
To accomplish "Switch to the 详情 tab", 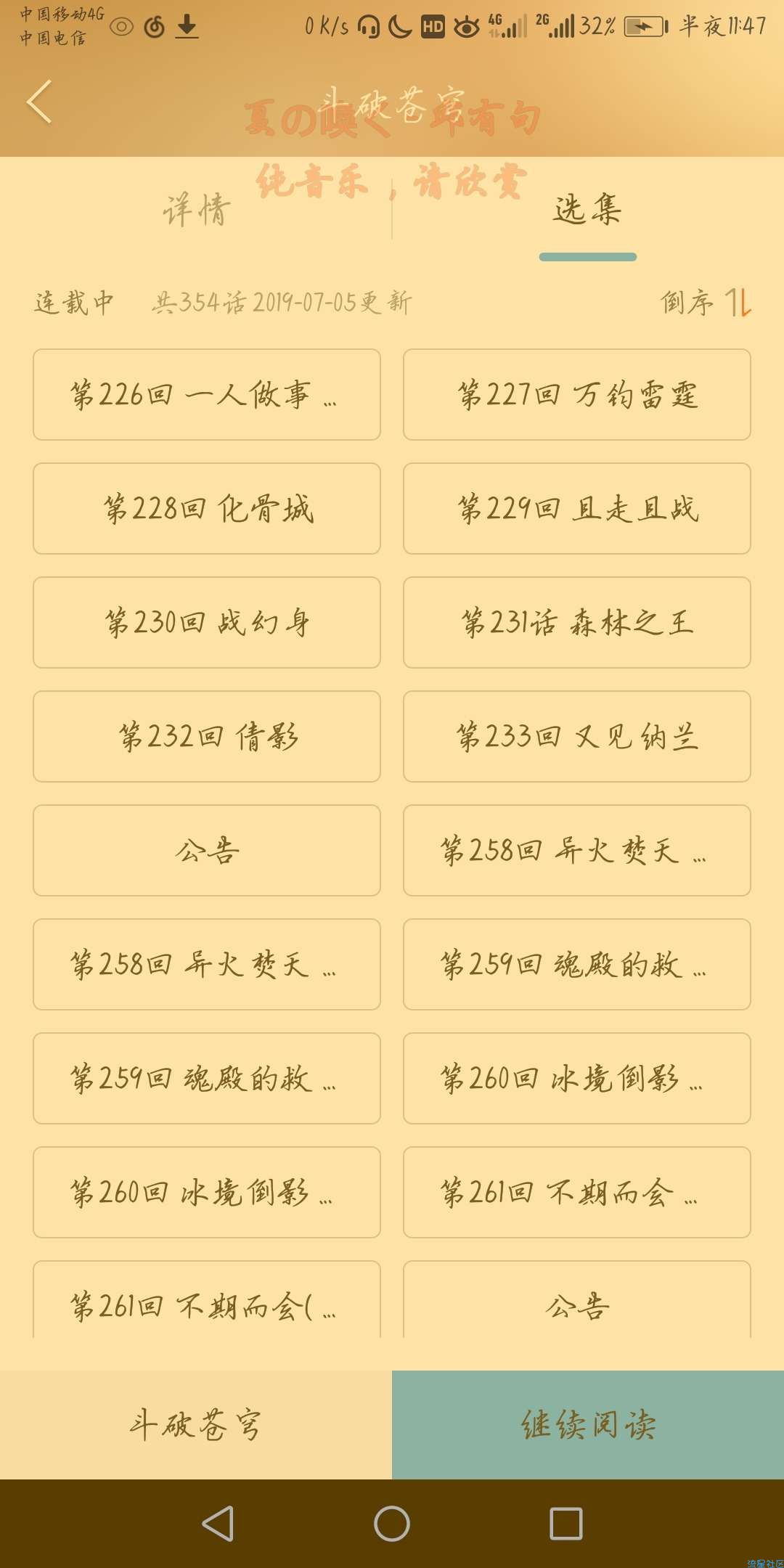I will coord(197,209).
